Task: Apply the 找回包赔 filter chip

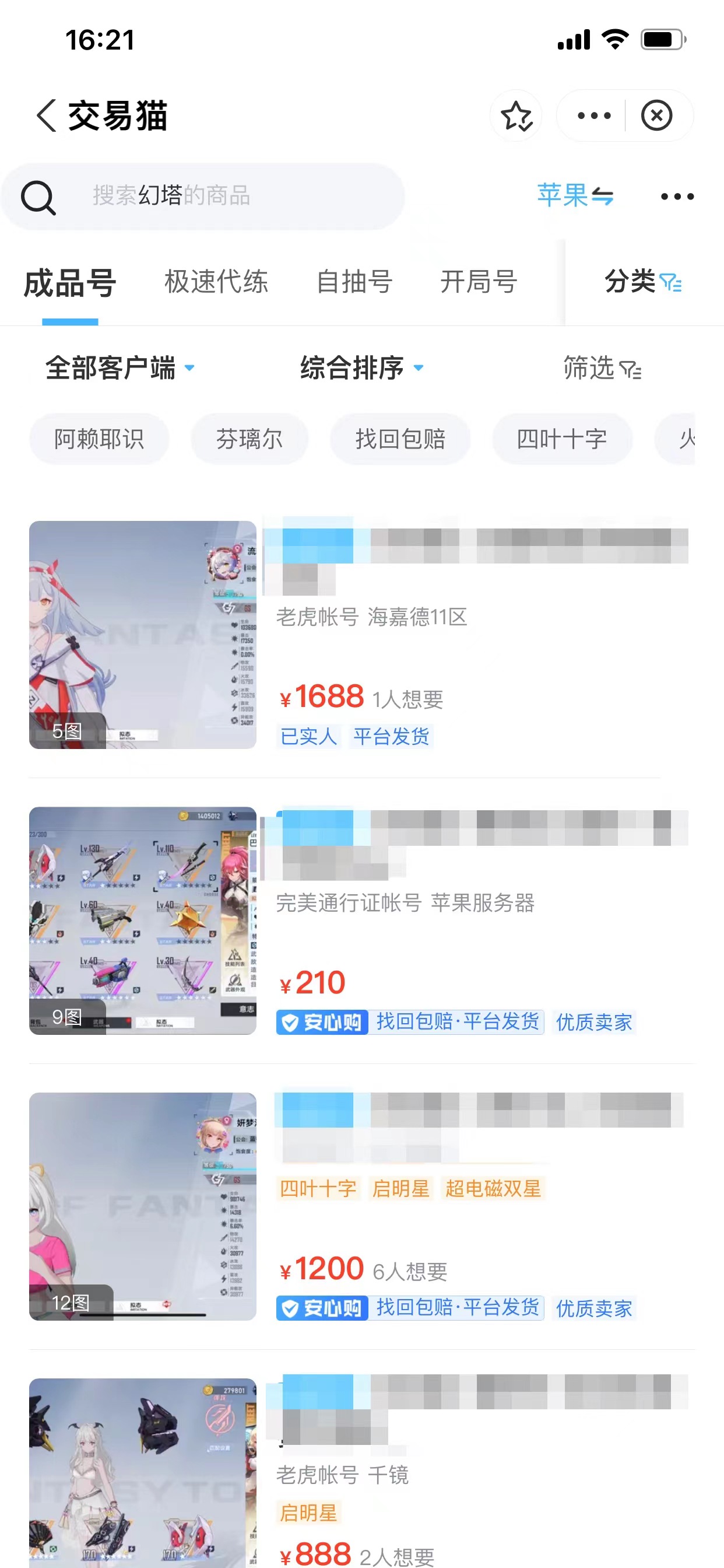Action: 400,439
